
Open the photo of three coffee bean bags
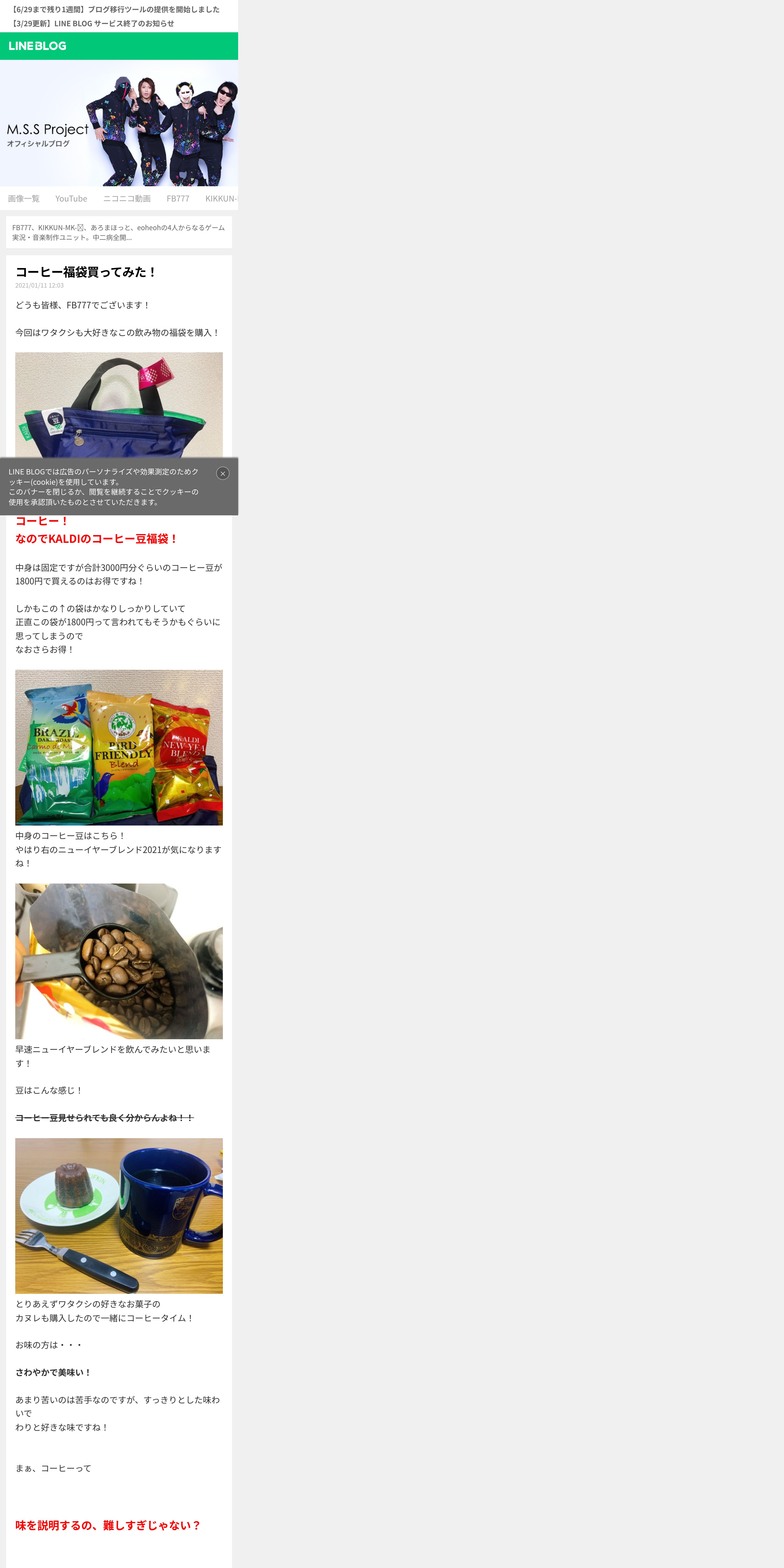[x=119, y=748]
